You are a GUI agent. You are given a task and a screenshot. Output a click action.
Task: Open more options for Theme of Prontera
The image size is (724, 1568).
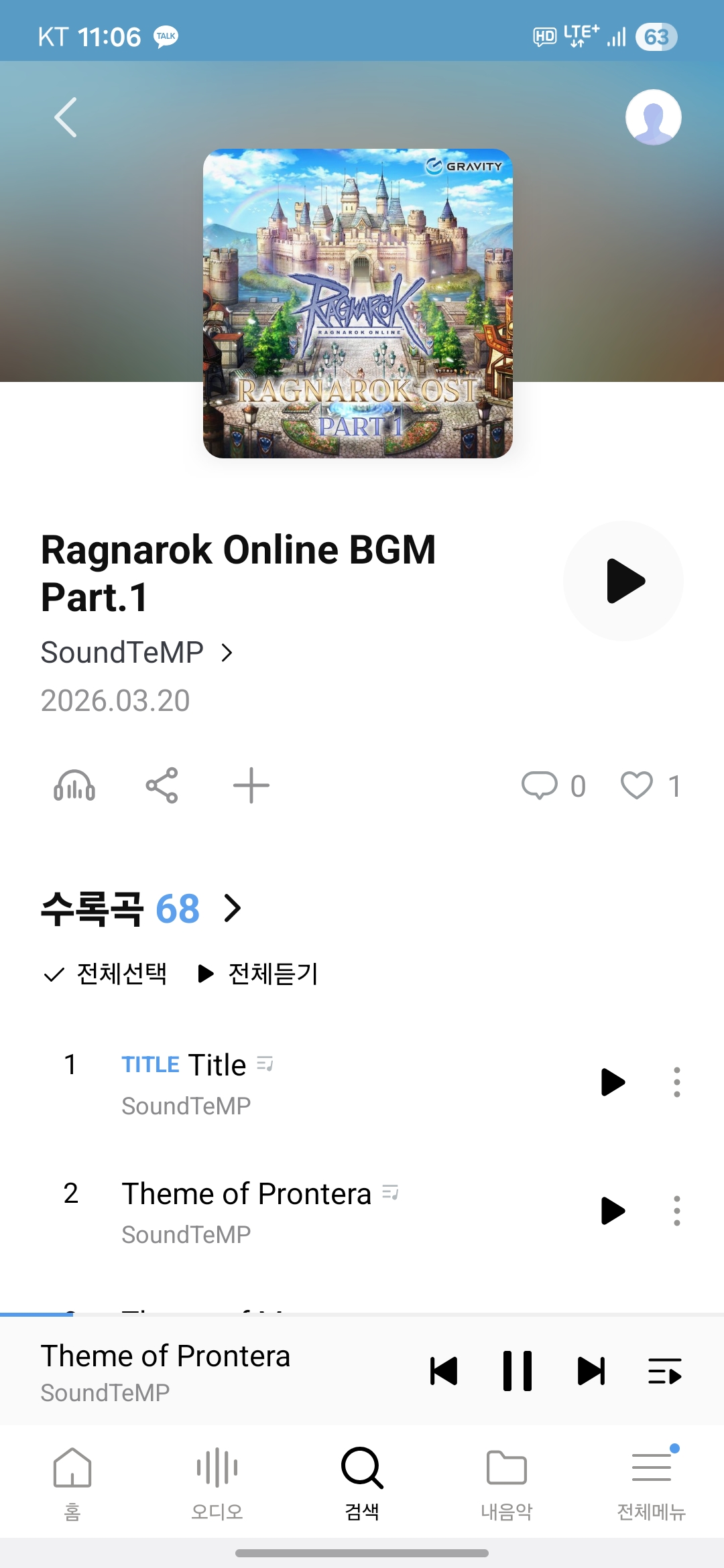tap(677, 1212)
